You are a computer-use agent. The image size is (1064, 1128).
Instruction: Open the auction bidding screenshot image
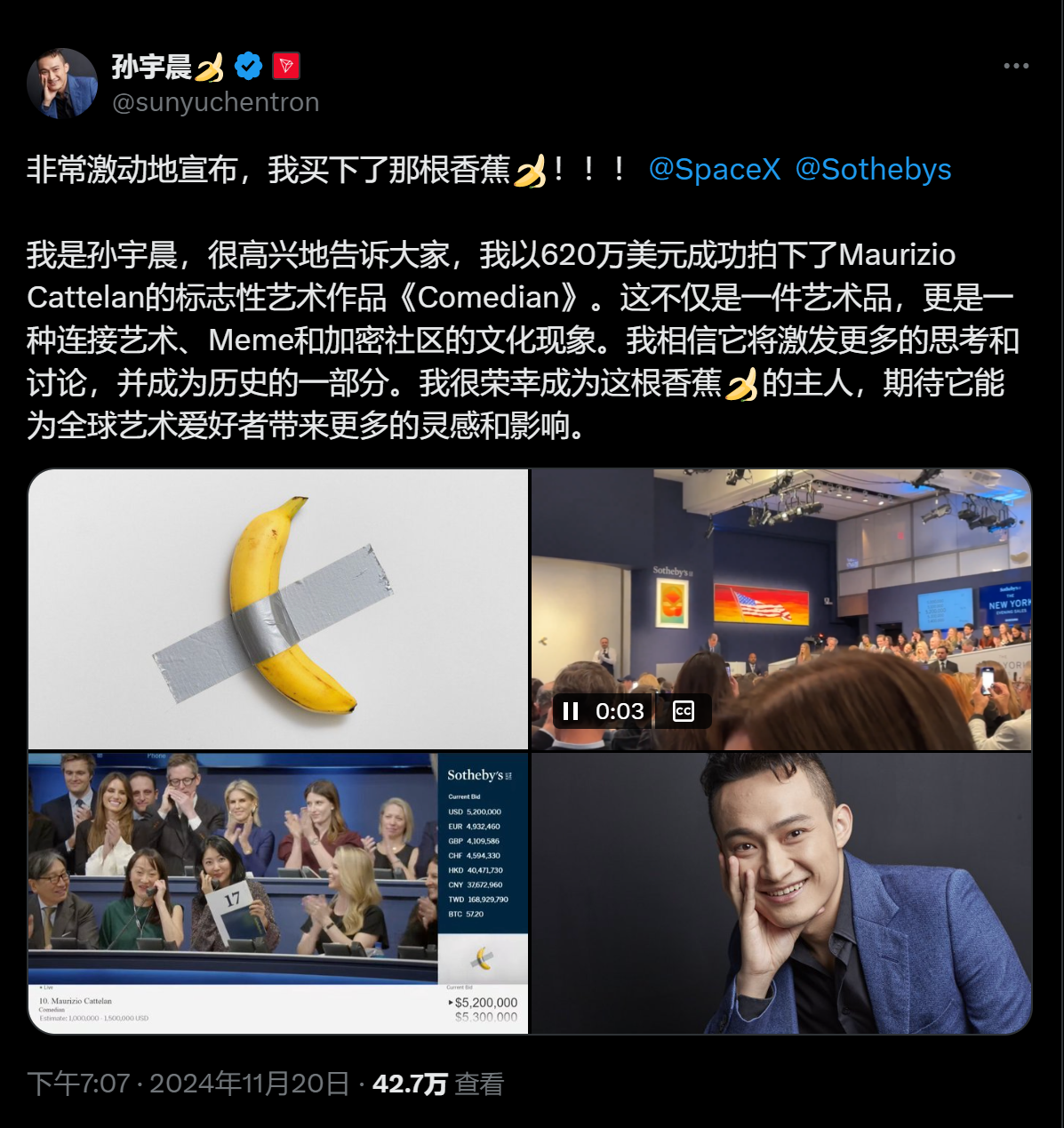tap(278, 893)
